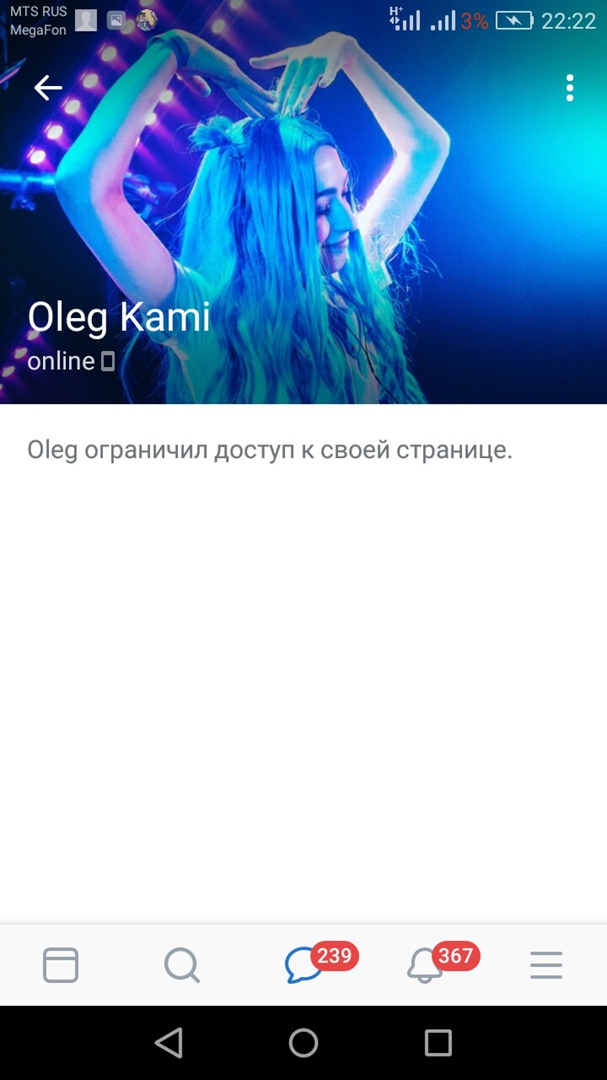The width and height of the screenshot is (607, 1080).
Task: Tap the system home button
Action: tap(303, 1043)
